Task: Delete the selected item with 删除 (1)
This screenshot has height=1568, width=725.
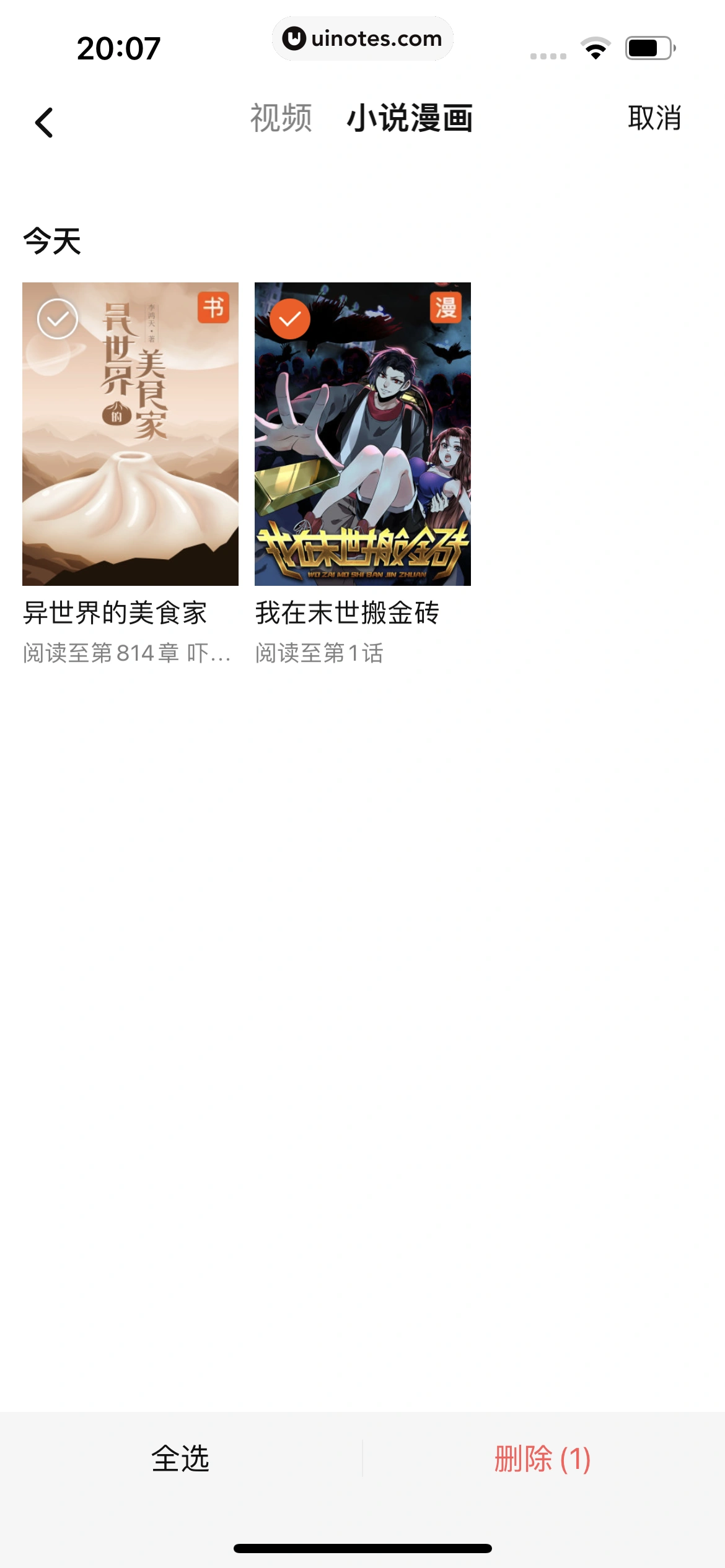Action: (x=542, y=1458)
